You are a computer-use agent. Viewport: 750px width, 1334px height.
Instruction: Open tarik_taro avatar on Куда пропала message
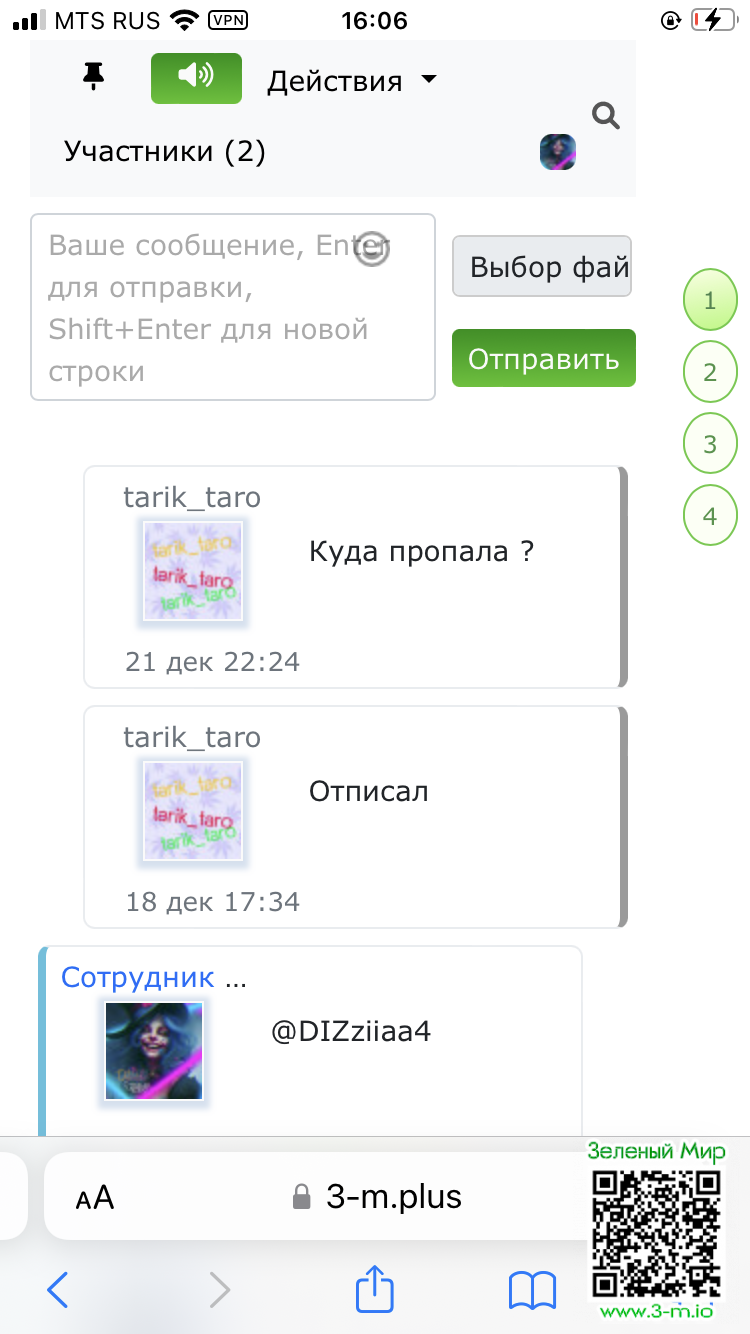(x=193, y=572)
